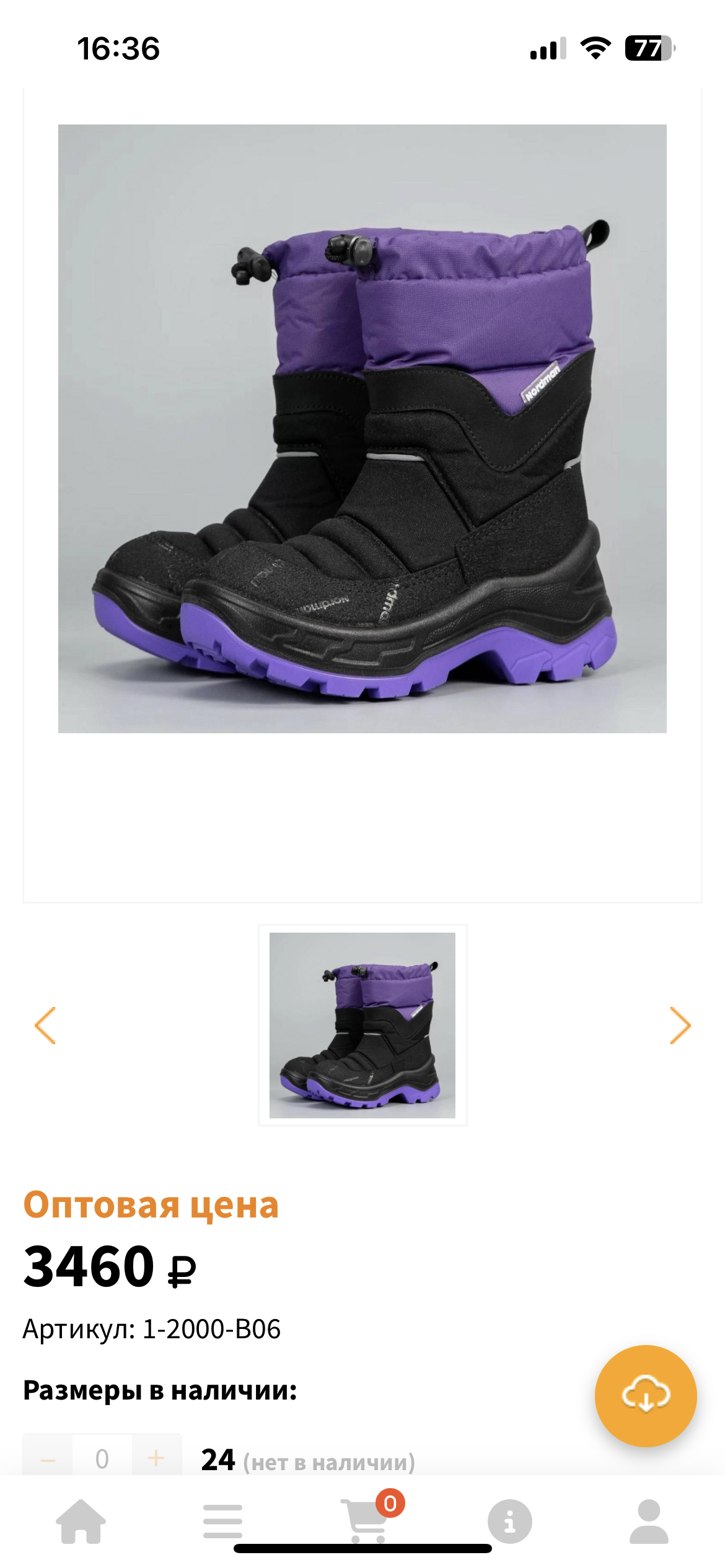This screenshot has width=725, height=1568.
Task: Open the large boot product photo
Action: [362, 429]
